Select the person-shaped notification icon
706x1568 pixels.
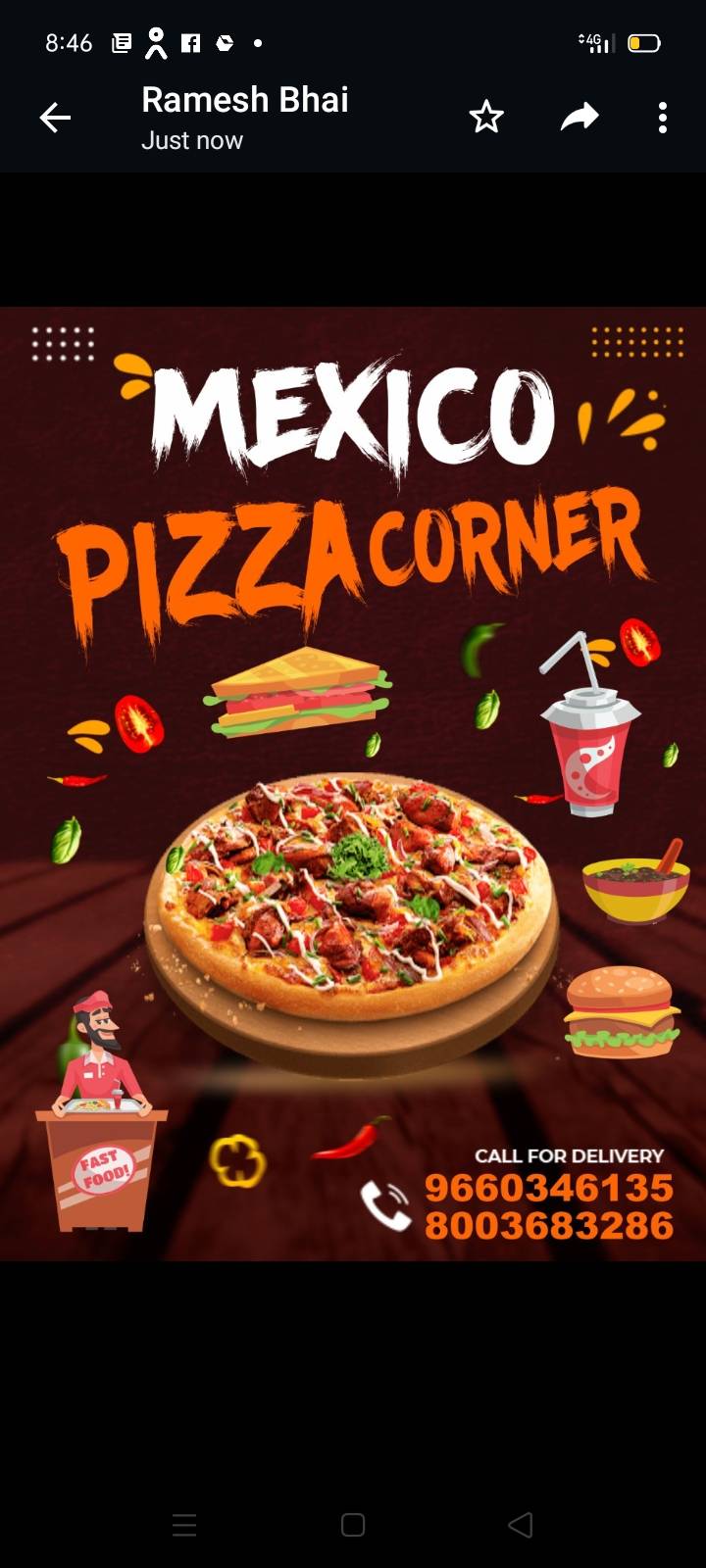pos(157,43)
